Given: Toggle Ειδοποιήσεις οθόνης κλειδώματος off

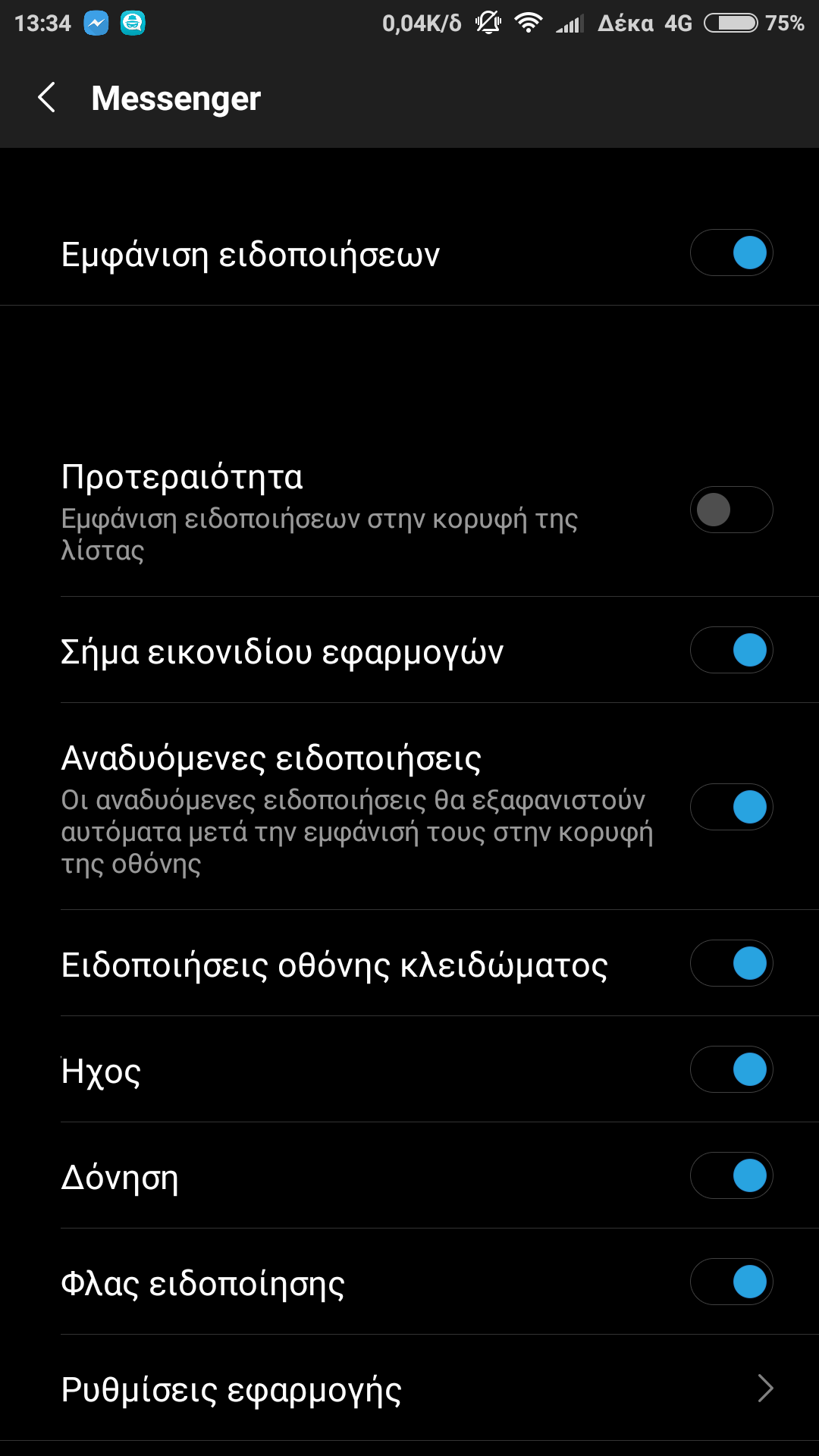Looking at the screenshot, I should click(731, 963).
